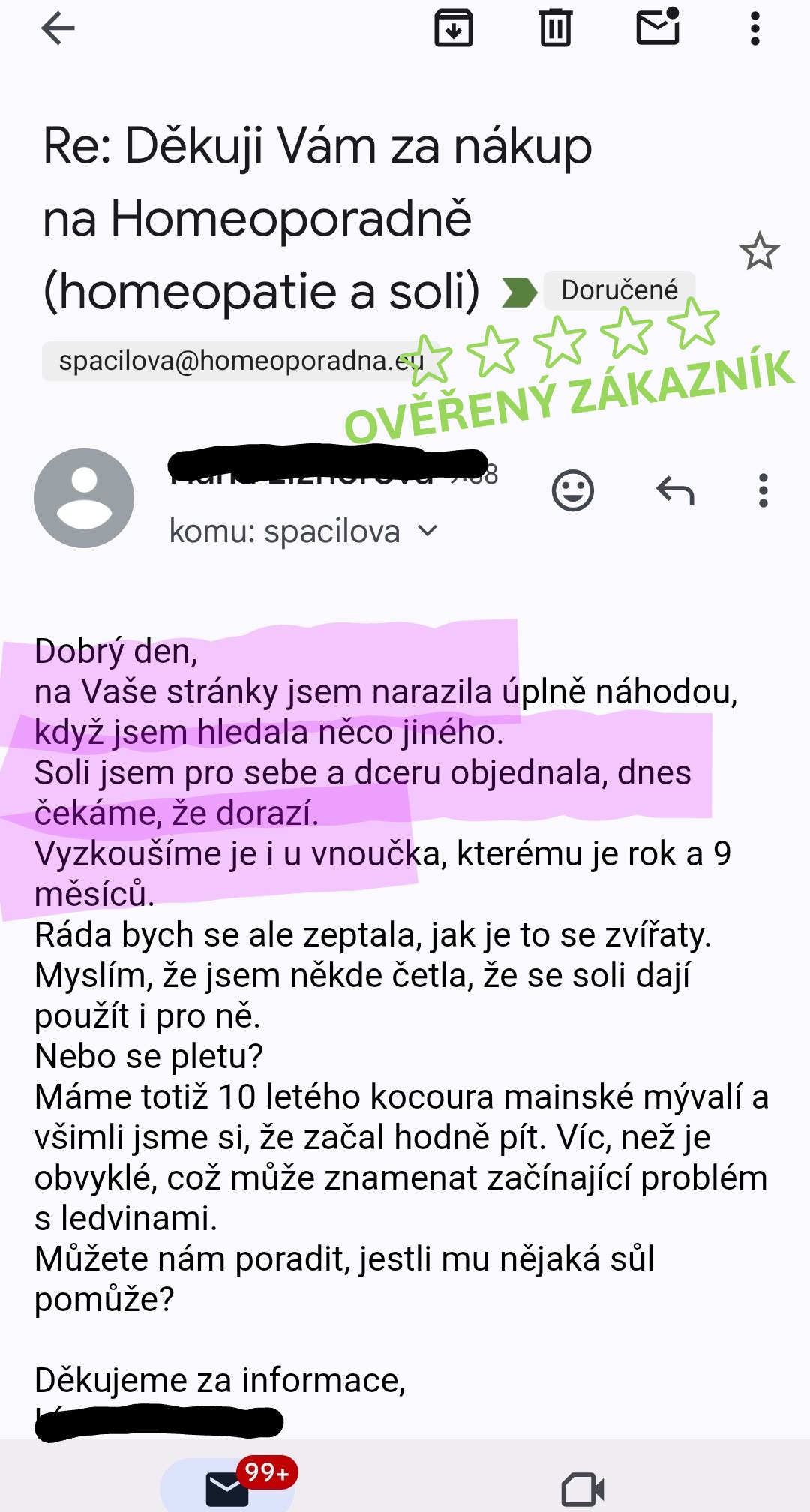Viewport: 810px width, 1512px height.
Task: Archive this email conversation
Action: click(x=454, y=29)
